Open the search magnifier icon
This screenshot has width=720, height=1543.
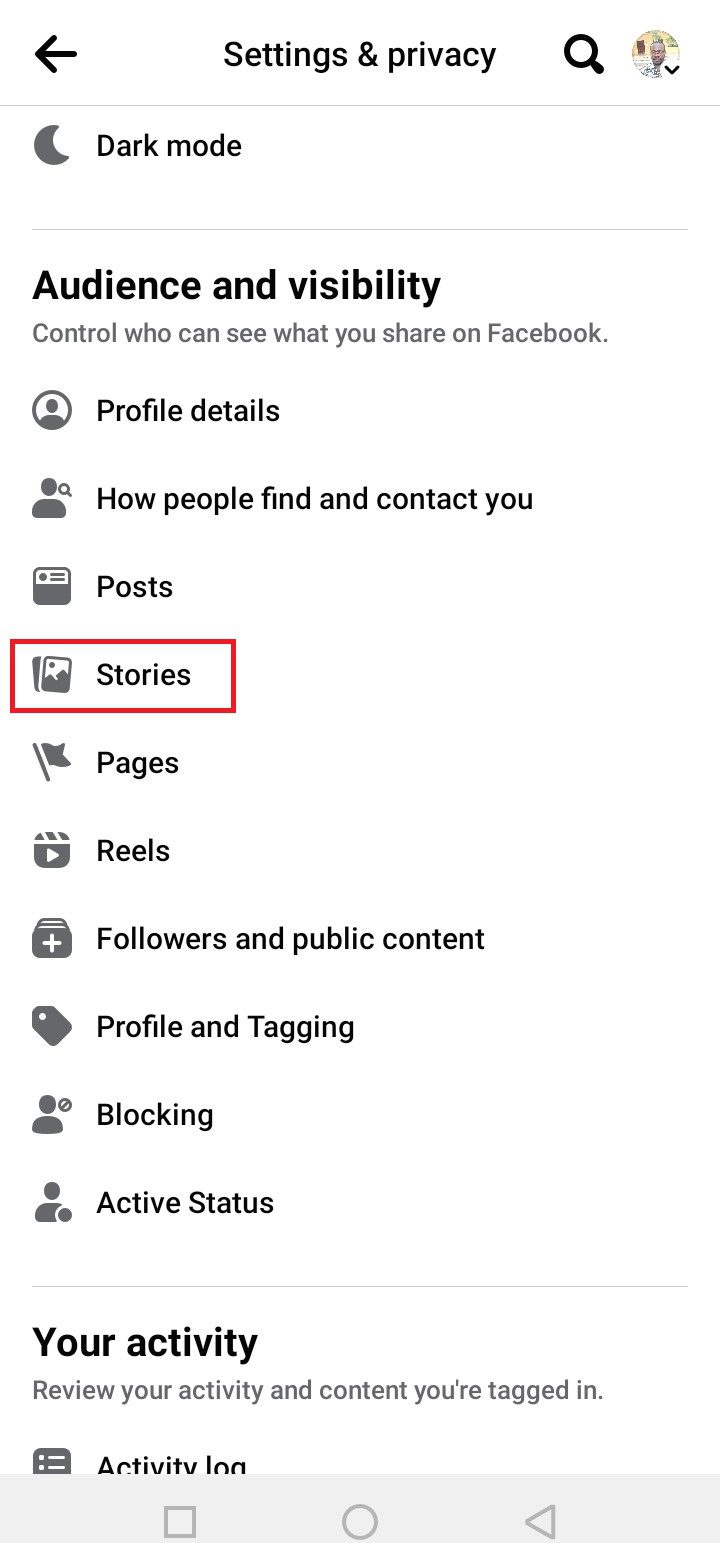pyautogui.click(x=583, y=54)
